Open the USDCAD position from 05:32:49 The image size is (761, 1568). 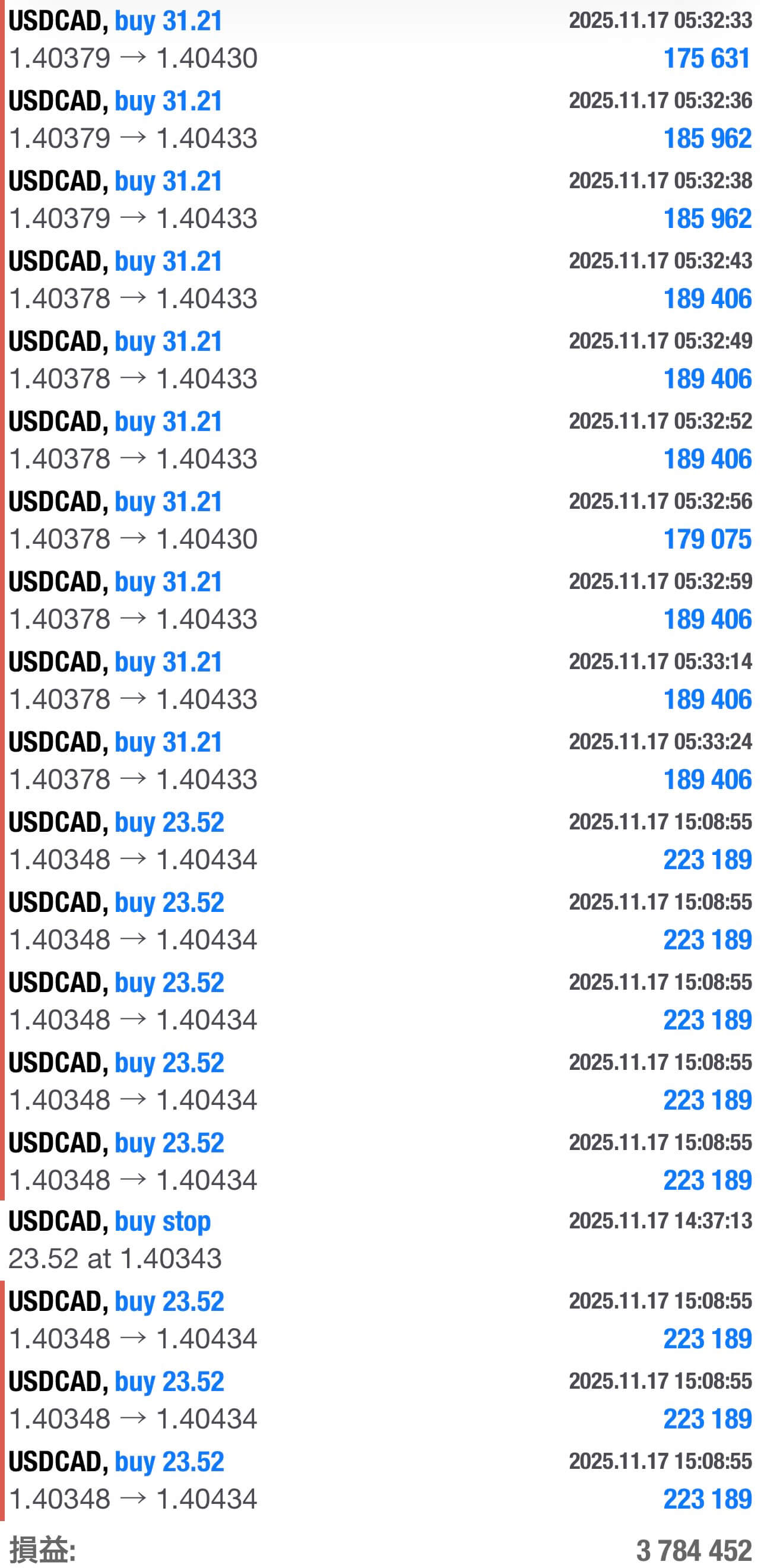coord(380,360)
